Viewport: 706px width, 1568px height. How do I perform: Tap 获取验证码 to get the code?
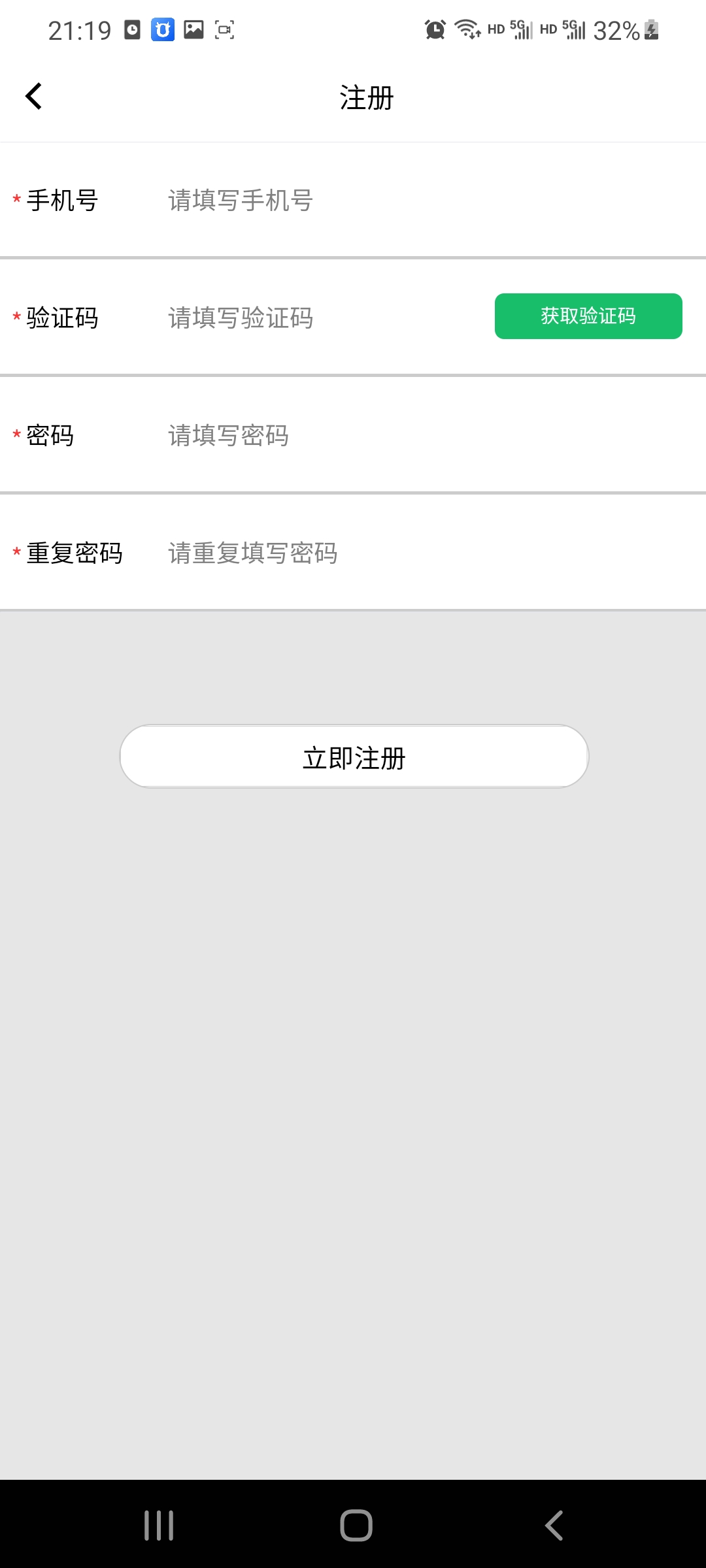click(x=588, y=316)
